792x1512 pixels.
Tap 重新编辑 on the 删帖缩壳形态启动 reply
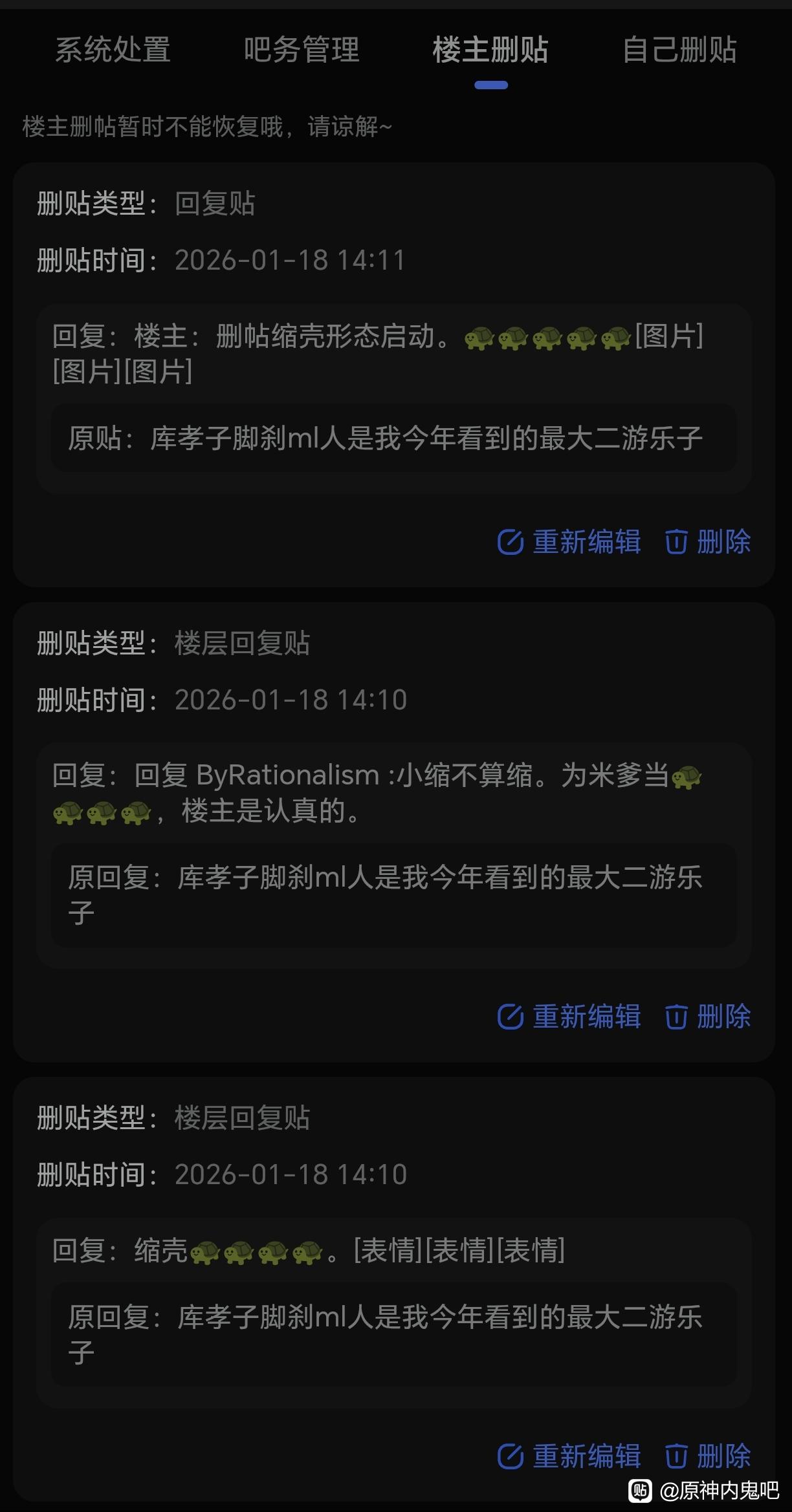point(569,542)
